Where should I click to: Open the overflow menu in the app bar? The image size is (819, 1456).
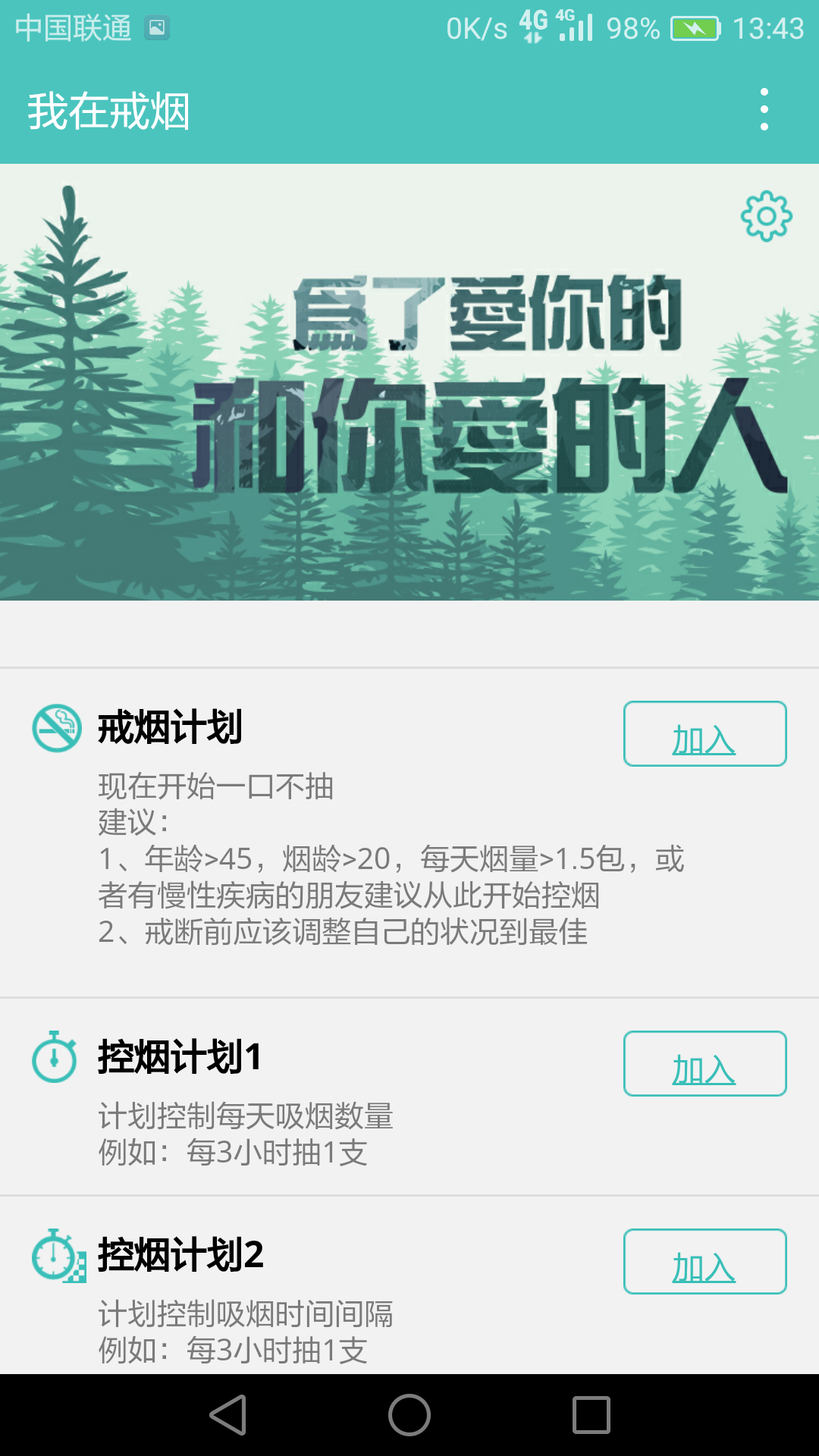tap(764, 110)
